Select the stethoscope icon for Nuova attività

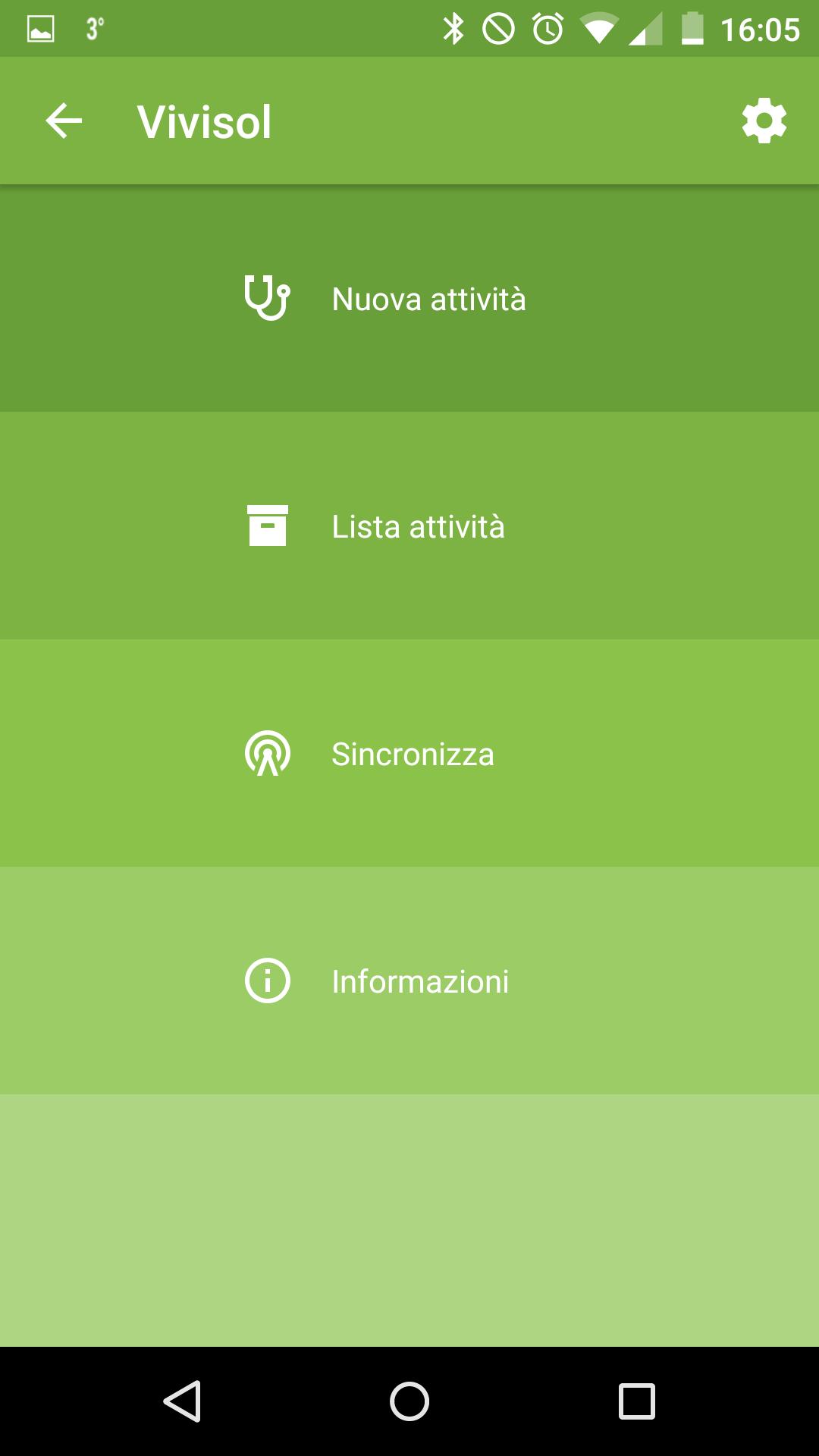click(x=266, y=298)
